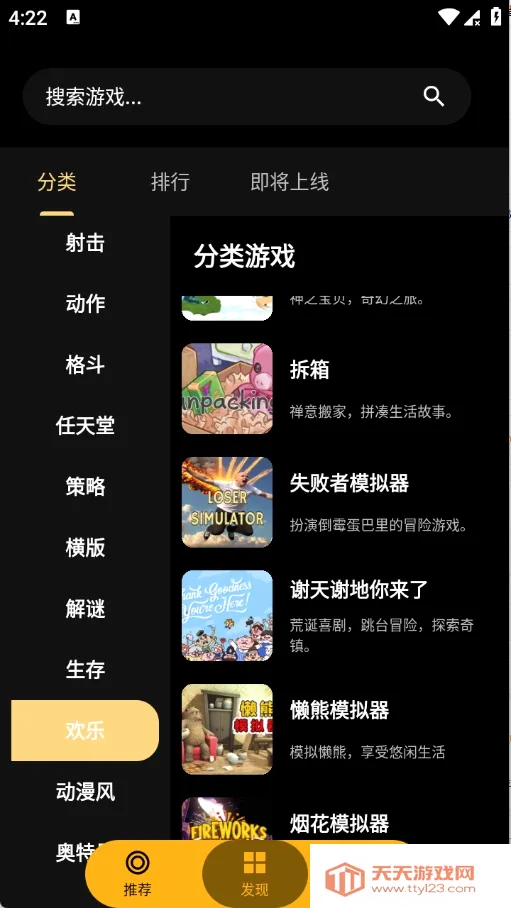This screenshot has width=511, height=908.
Task: Select the 横版 category
Action: point(85,547)
